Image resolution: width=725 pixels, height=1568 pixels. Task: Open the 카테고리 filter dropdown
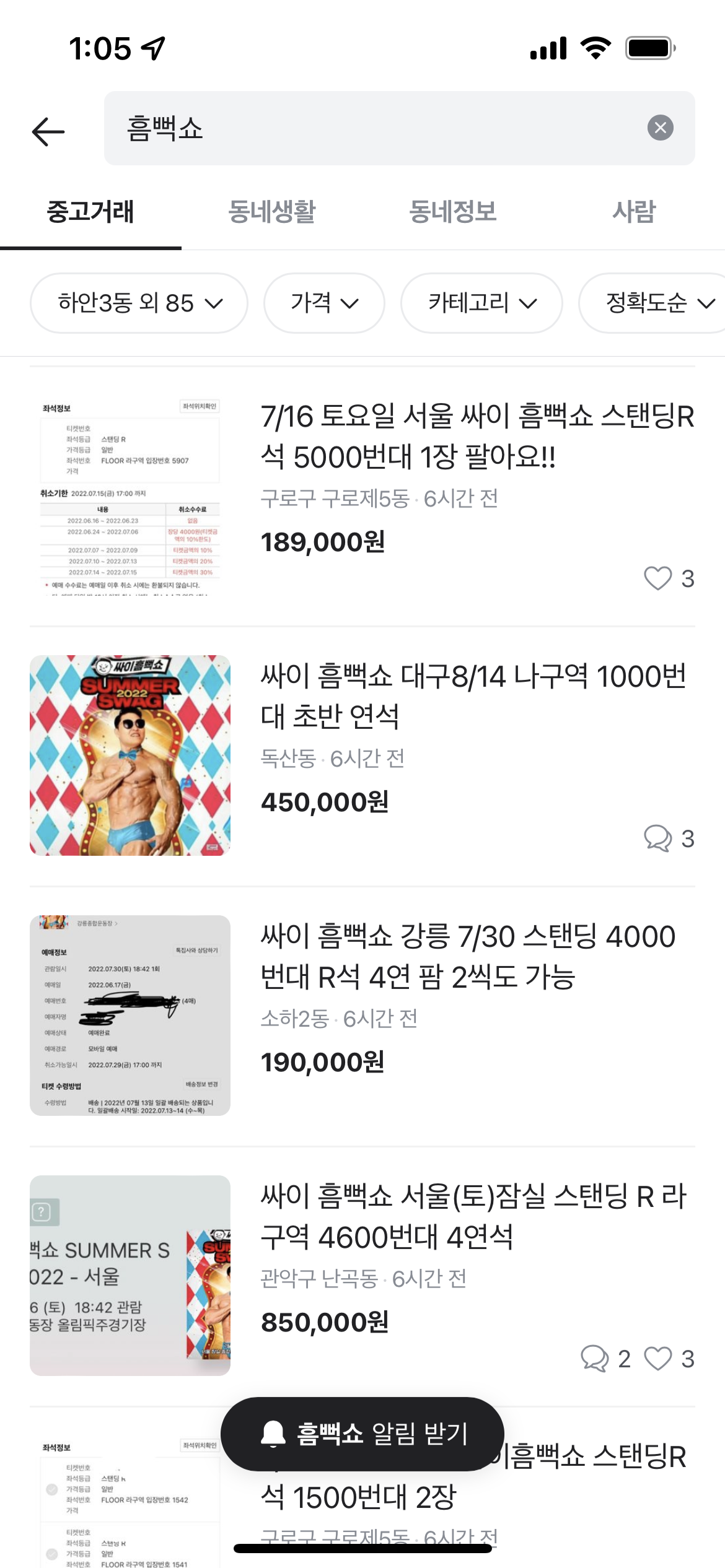(481, 303)
